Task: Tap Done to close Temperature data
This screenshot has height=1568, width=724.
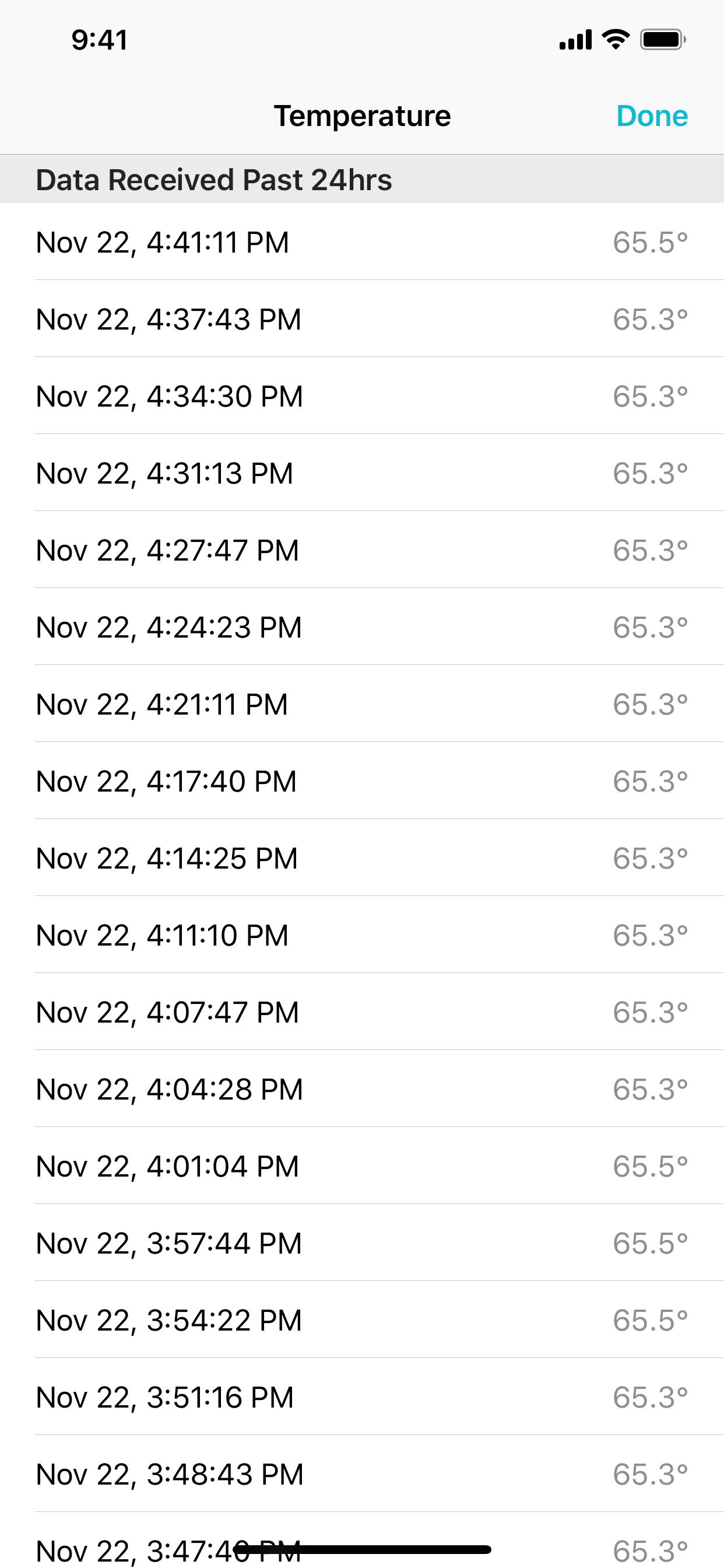Action: pyautogui.click(x=652, y=116)
